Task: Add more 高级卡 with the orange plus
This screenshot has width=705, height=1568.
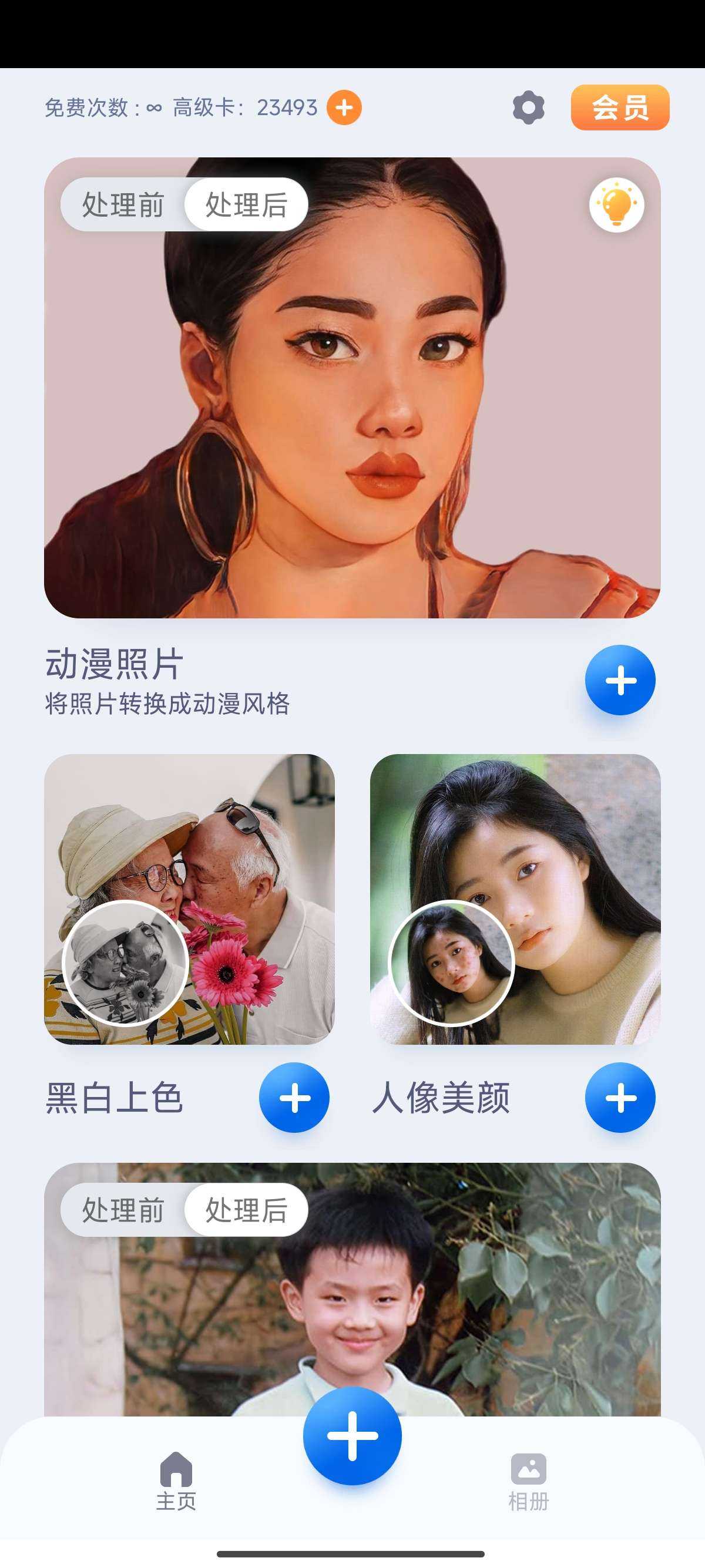Action: (344, 107)
